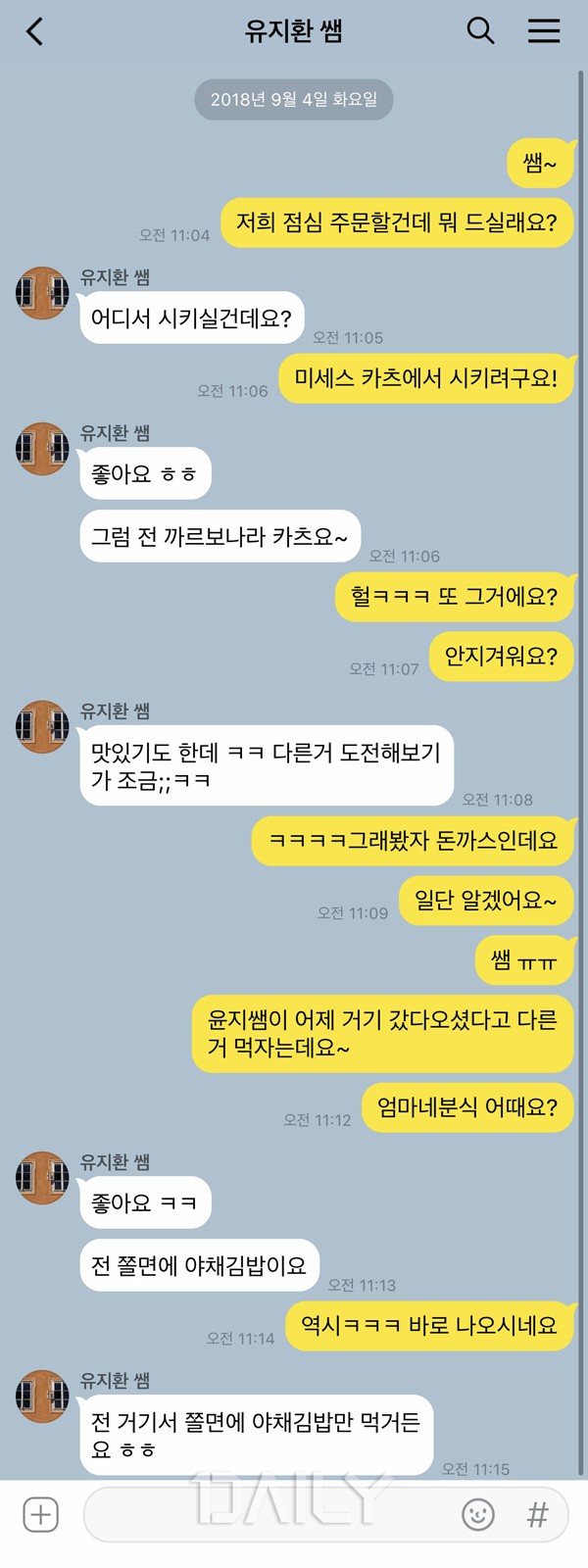This screenshot has width=588, height=1568.
Task: Search within this conversation
Action: tap(480, 31)
